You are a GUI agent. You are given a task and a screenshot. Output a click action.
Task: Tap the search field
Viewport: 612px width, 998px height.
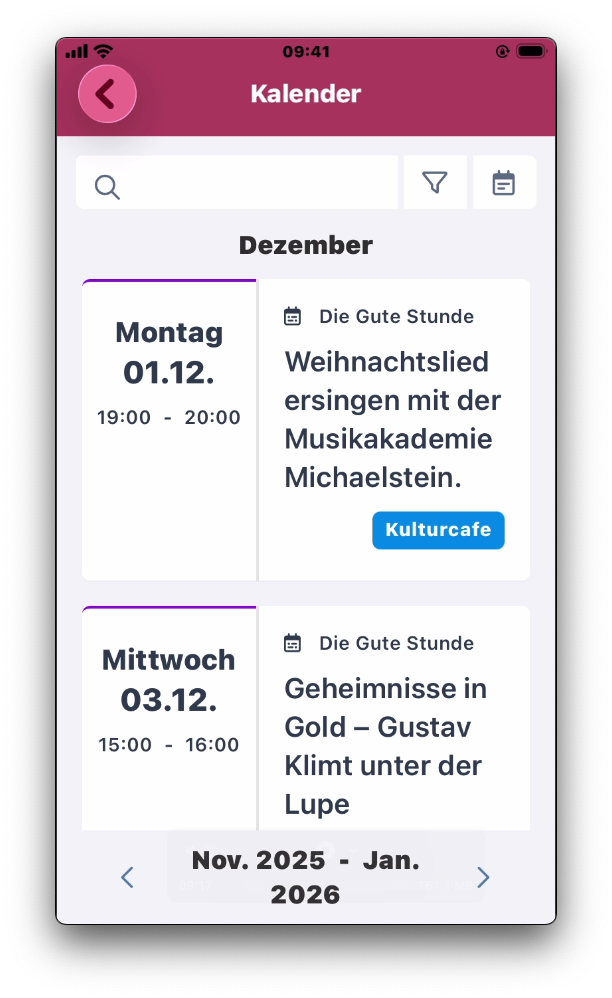(238, 183)
